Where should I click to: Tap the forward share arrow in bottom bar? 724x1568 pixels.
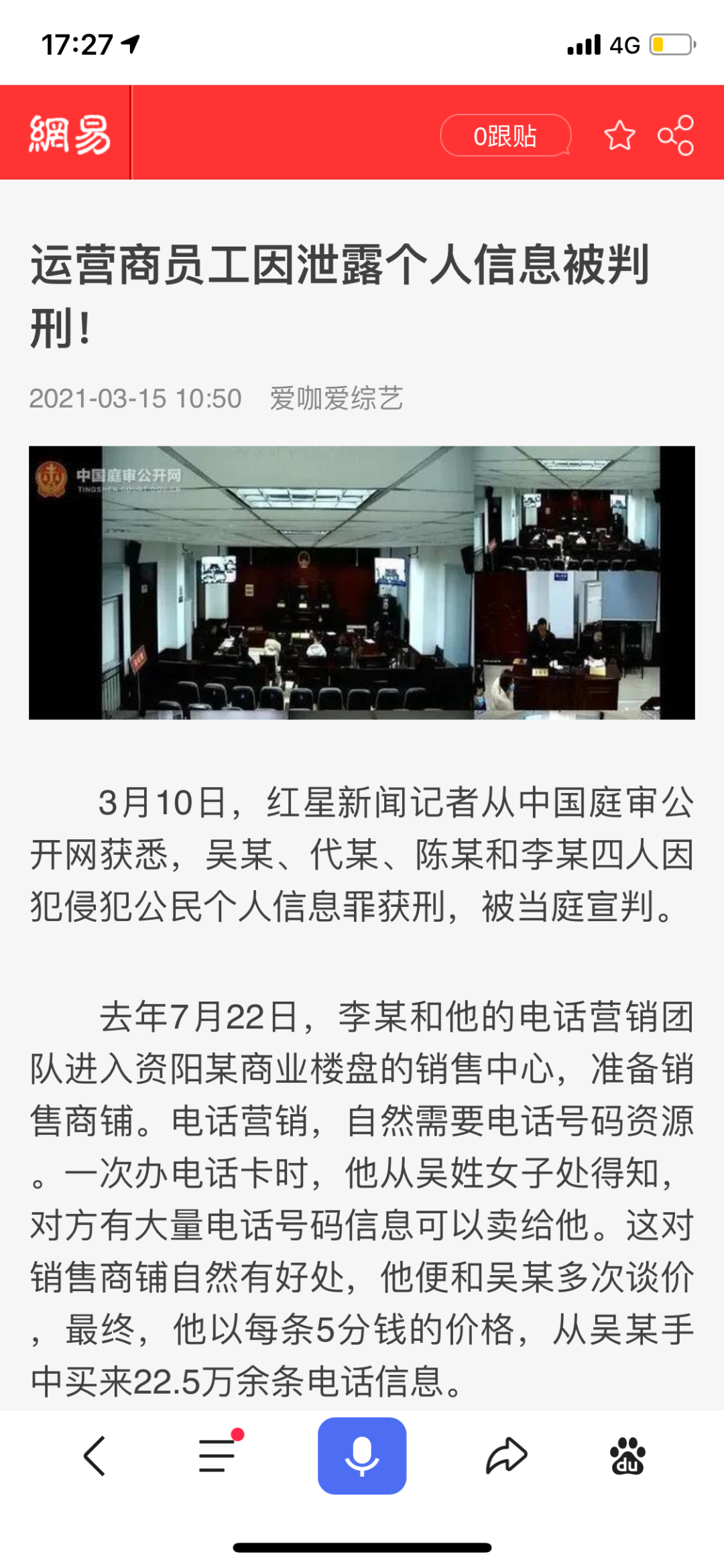(506, 1455)
